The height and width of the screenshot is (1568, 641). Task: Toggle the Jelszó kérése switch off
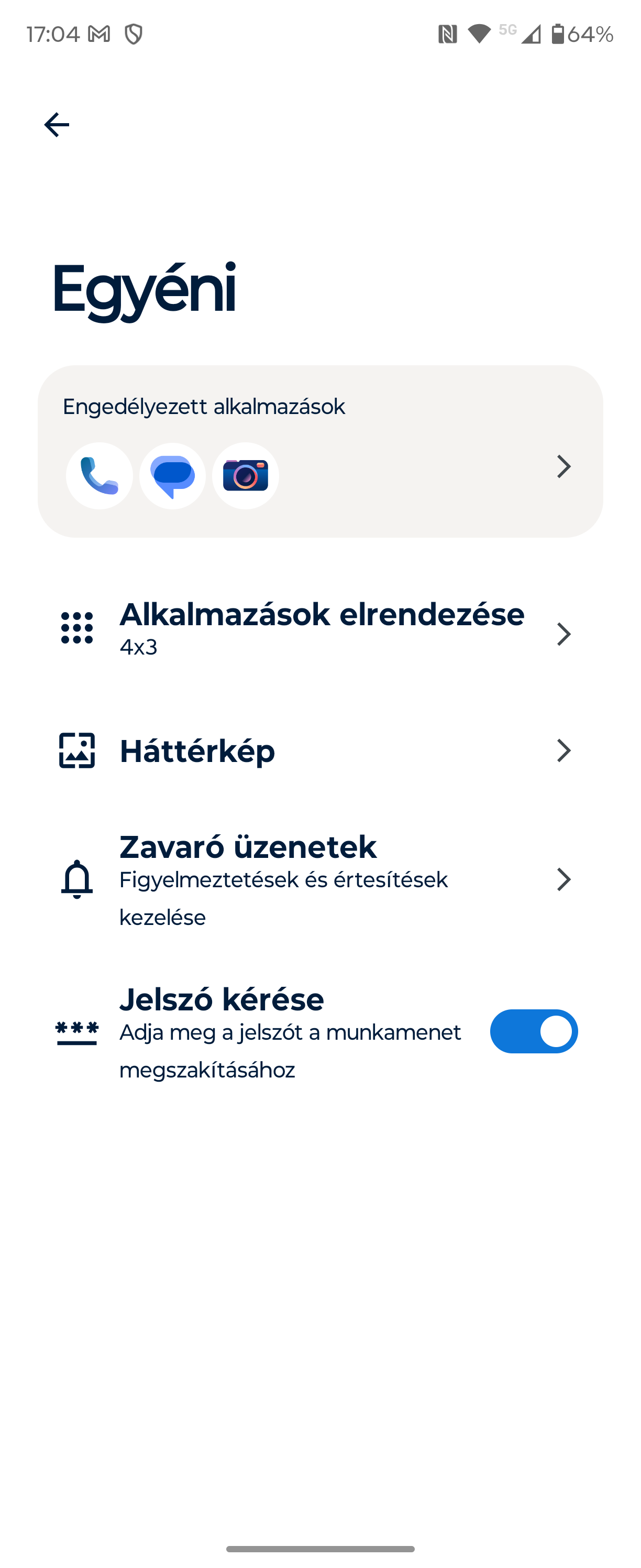tap(533, 1031)
